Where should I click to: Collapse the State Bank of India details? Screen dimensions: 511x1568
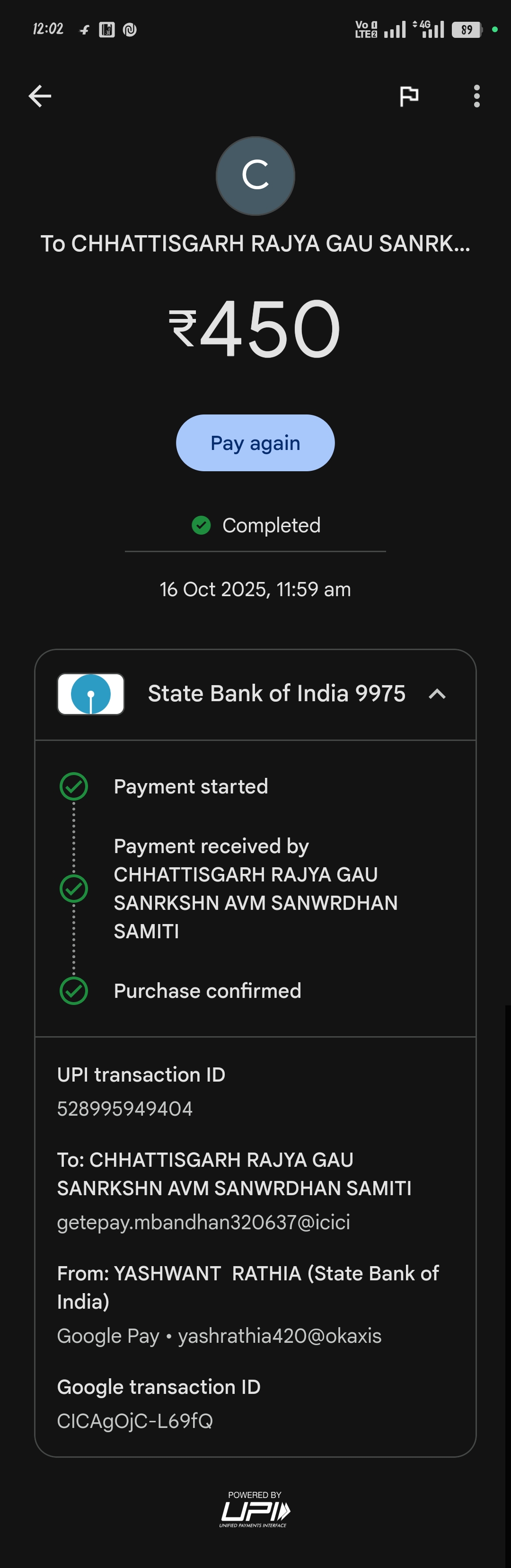click(x=437, y=694)
